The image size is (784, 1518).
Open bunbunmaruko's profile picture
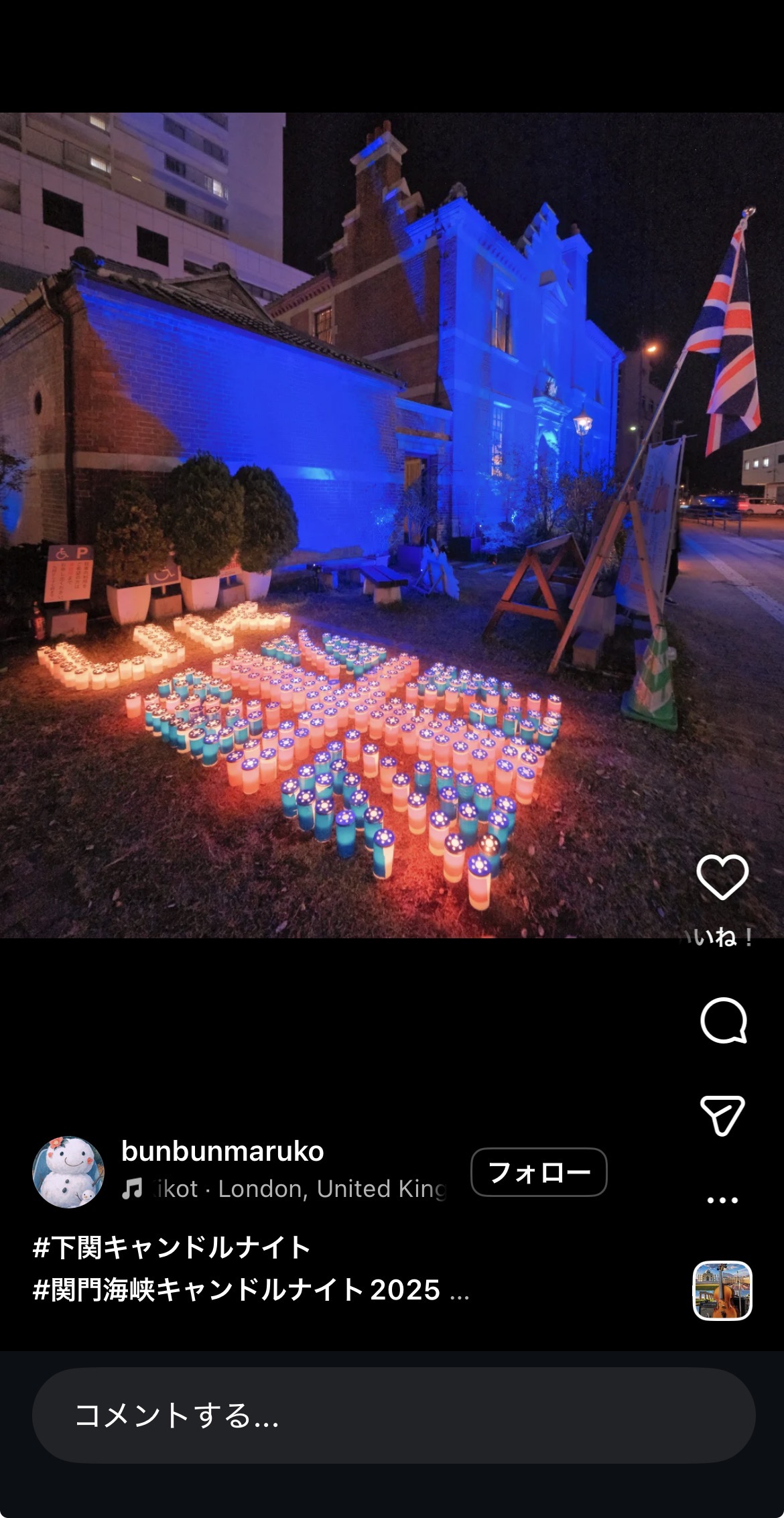pos(68,1172)
